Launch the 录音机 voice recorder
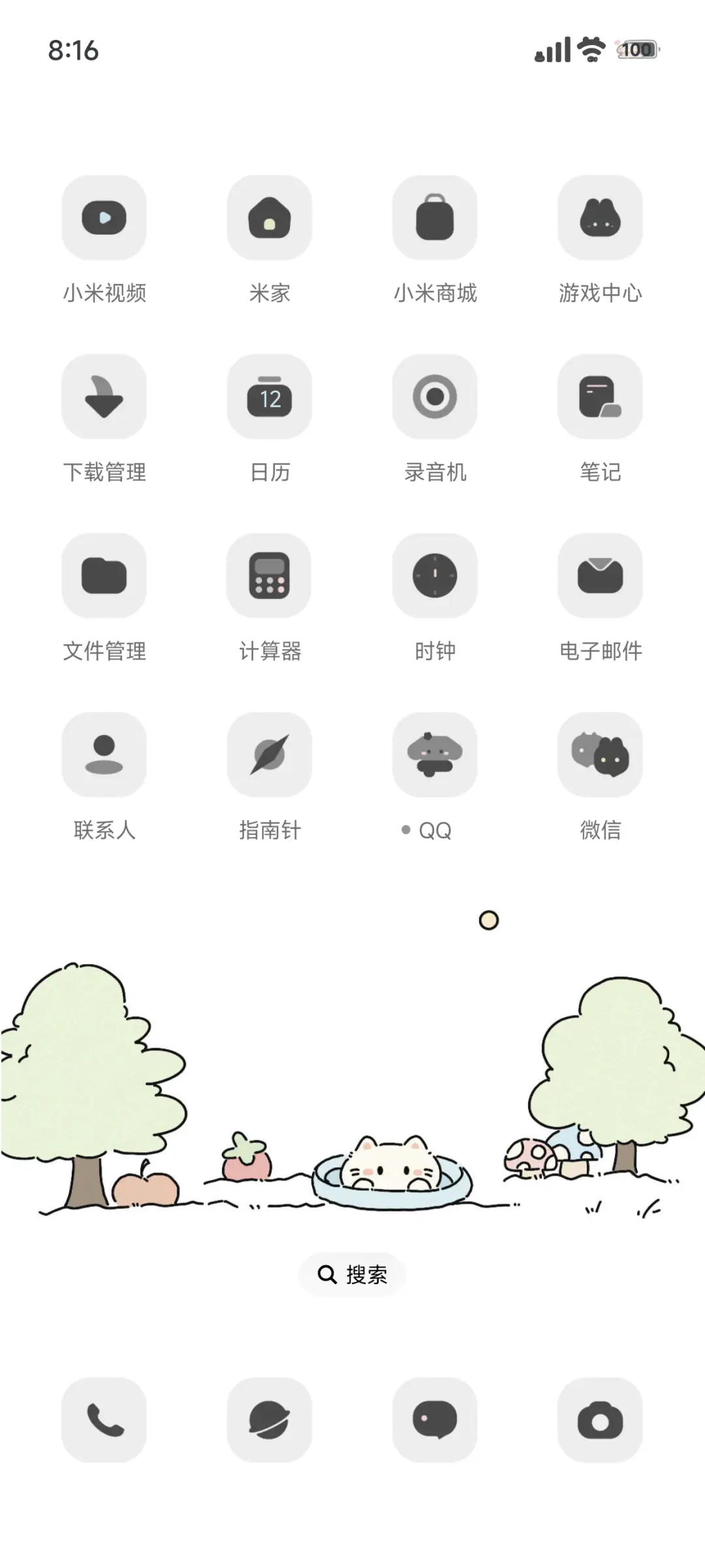The width and height of the screenshot is (705, 1568). (435, 398)
